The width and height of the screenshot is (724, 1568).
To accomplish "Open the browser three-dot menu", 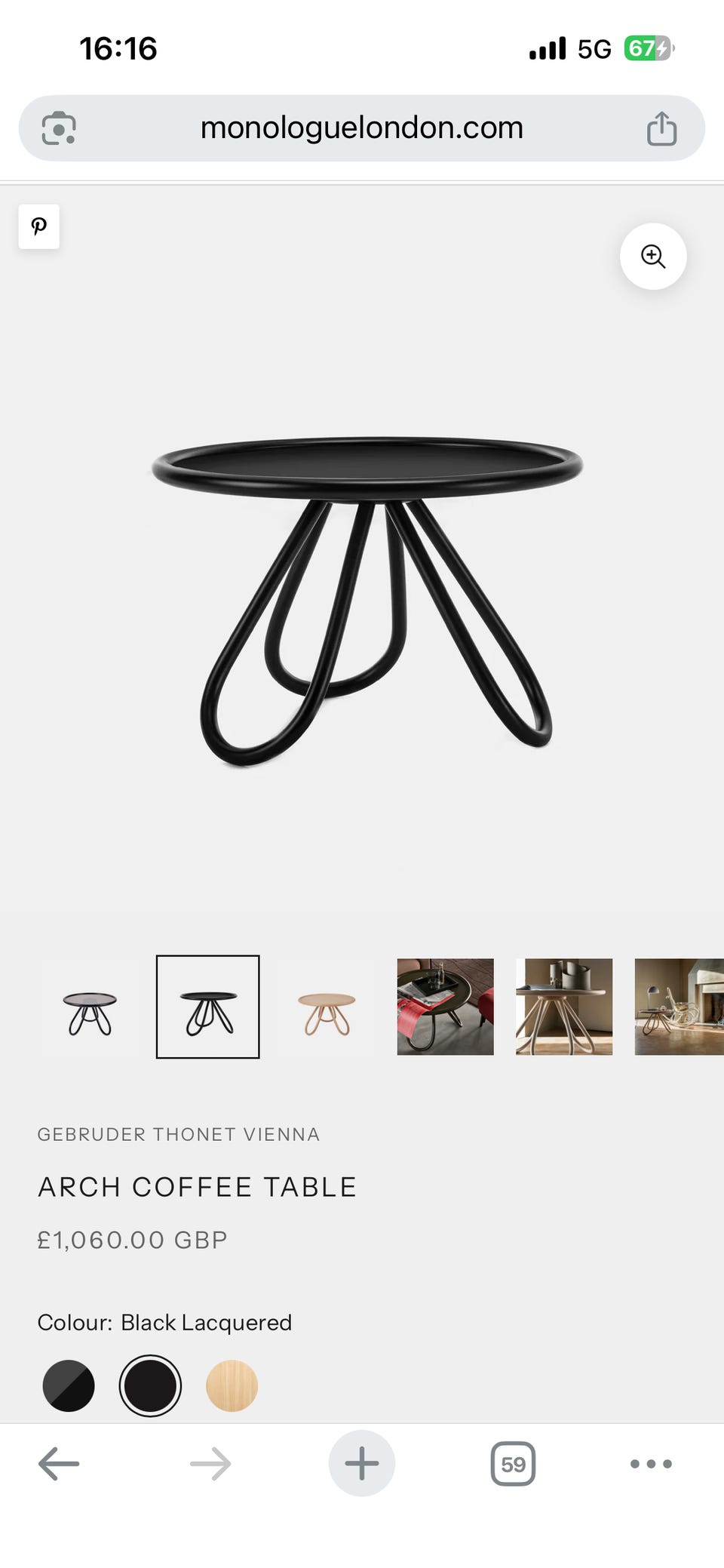I will [x=651, y=1464].
